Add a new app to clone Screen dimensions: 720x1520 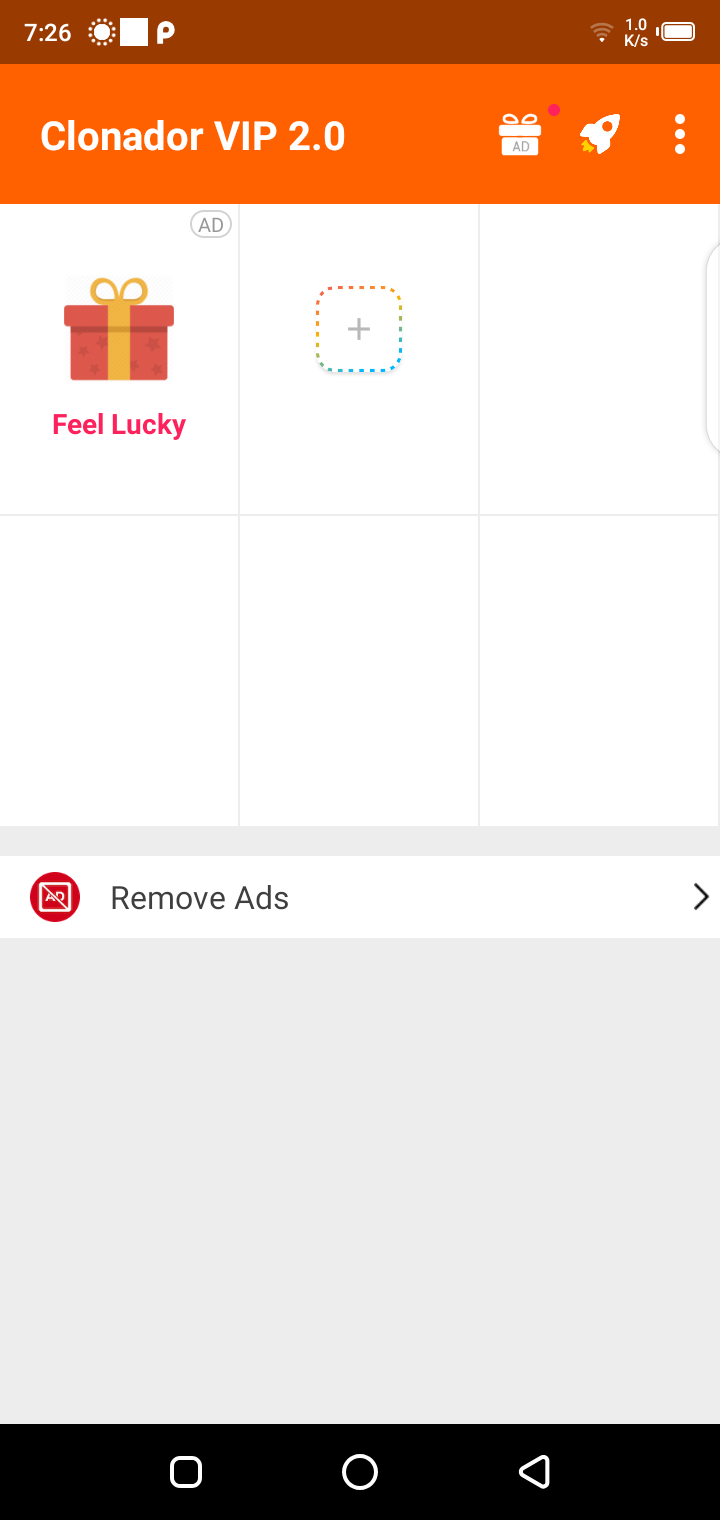pyautogui.click(x=359, y=329)
